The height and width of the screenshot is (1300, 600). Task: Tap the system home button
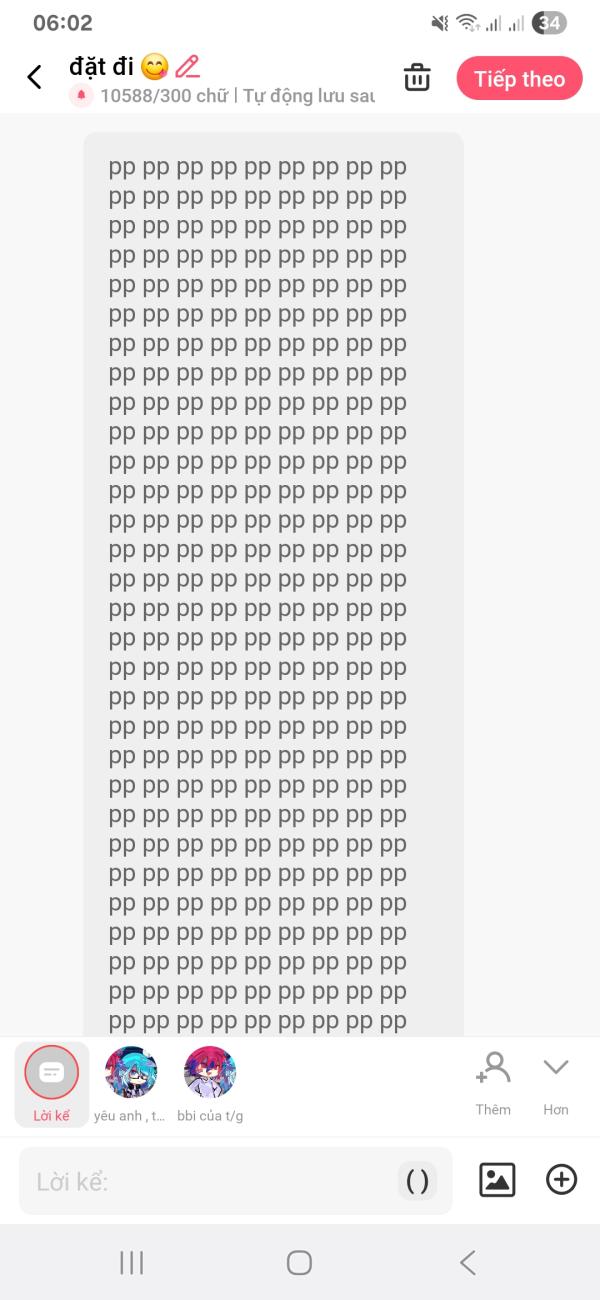(299, 1262)
